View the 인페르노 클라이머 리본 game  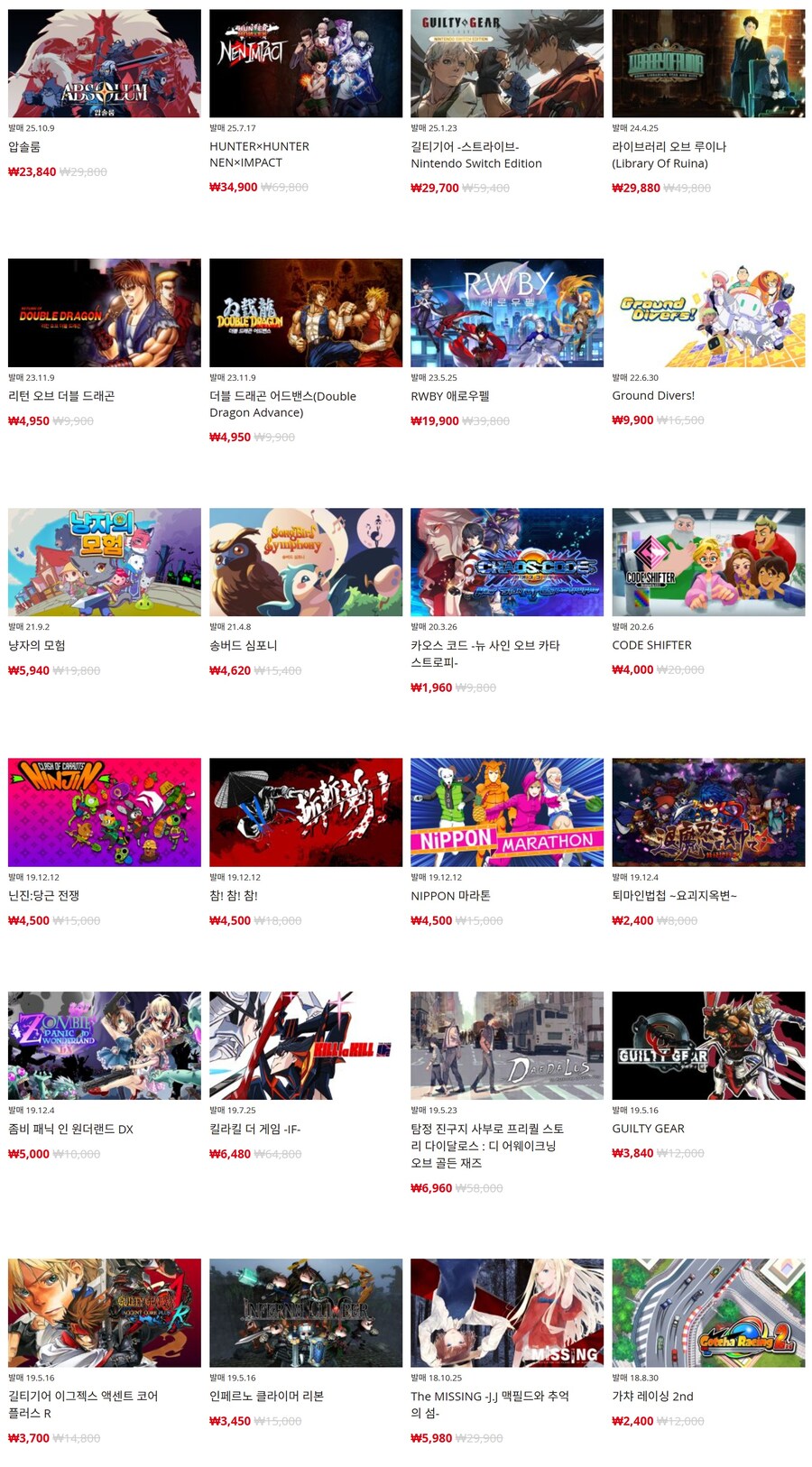coord(305,1312)
